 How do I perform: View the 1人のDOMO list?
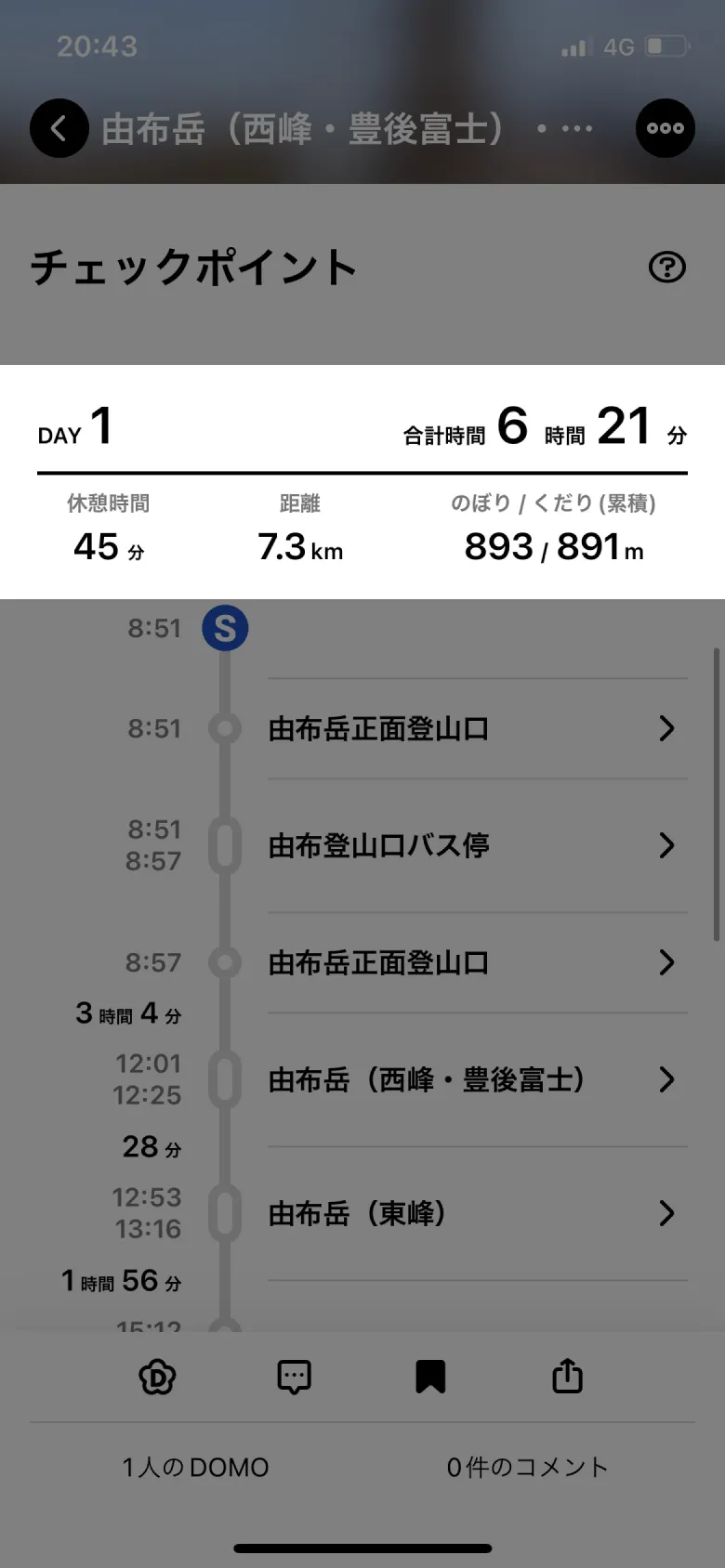click(195, 1468)
